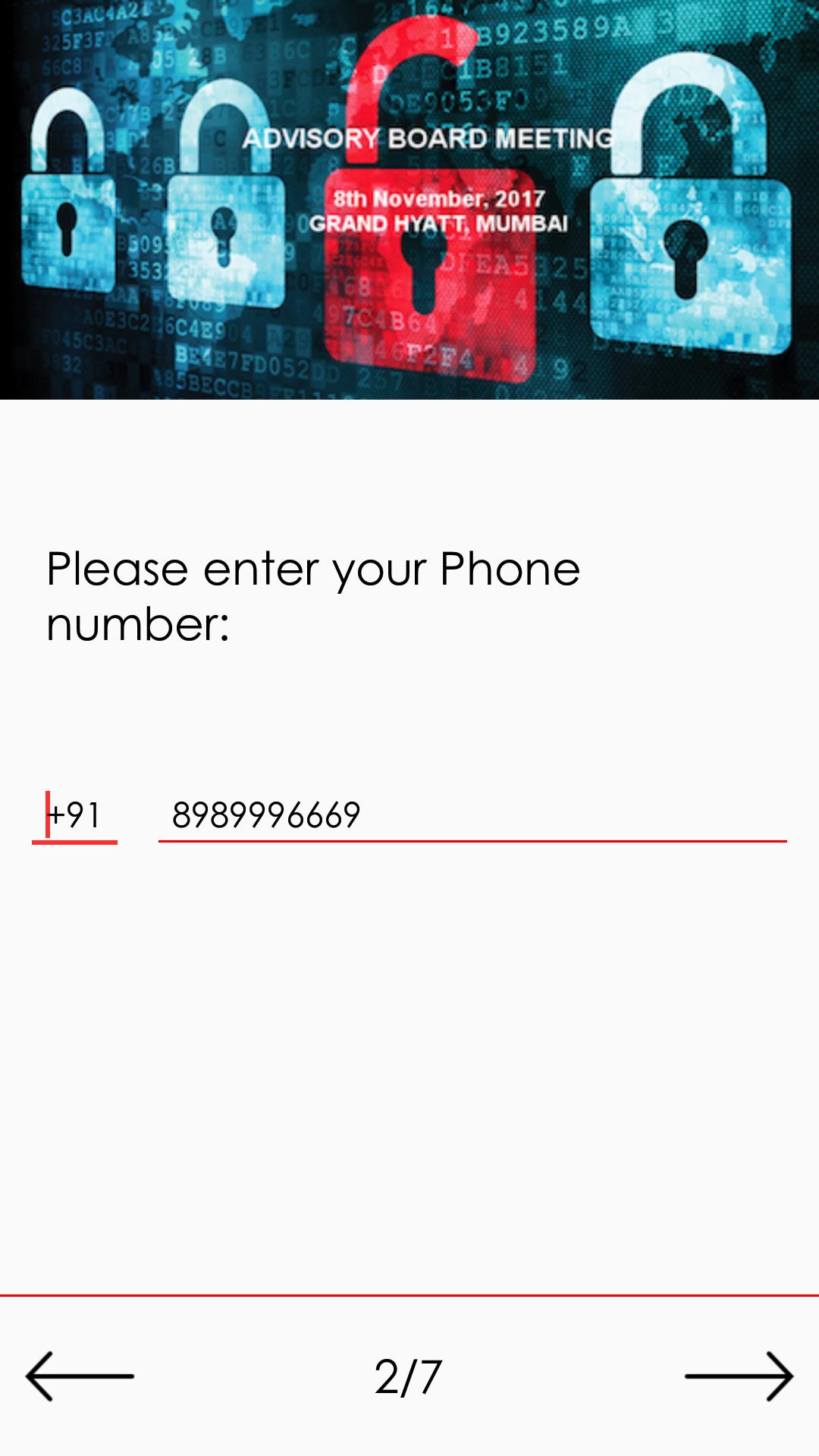Go to previous step with left arrow
This screenshot has height=1456, width=819.
coord(80,1376)
